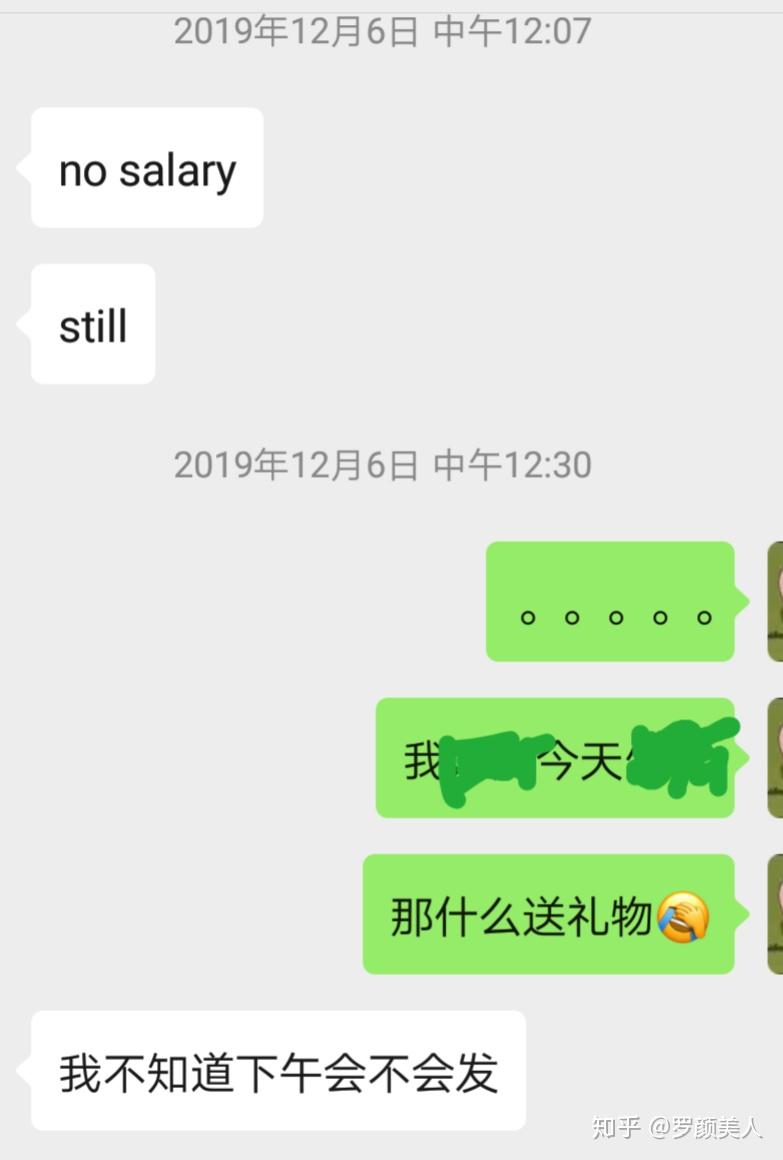Open avatar beside the scribbled green message

(775, 757)
